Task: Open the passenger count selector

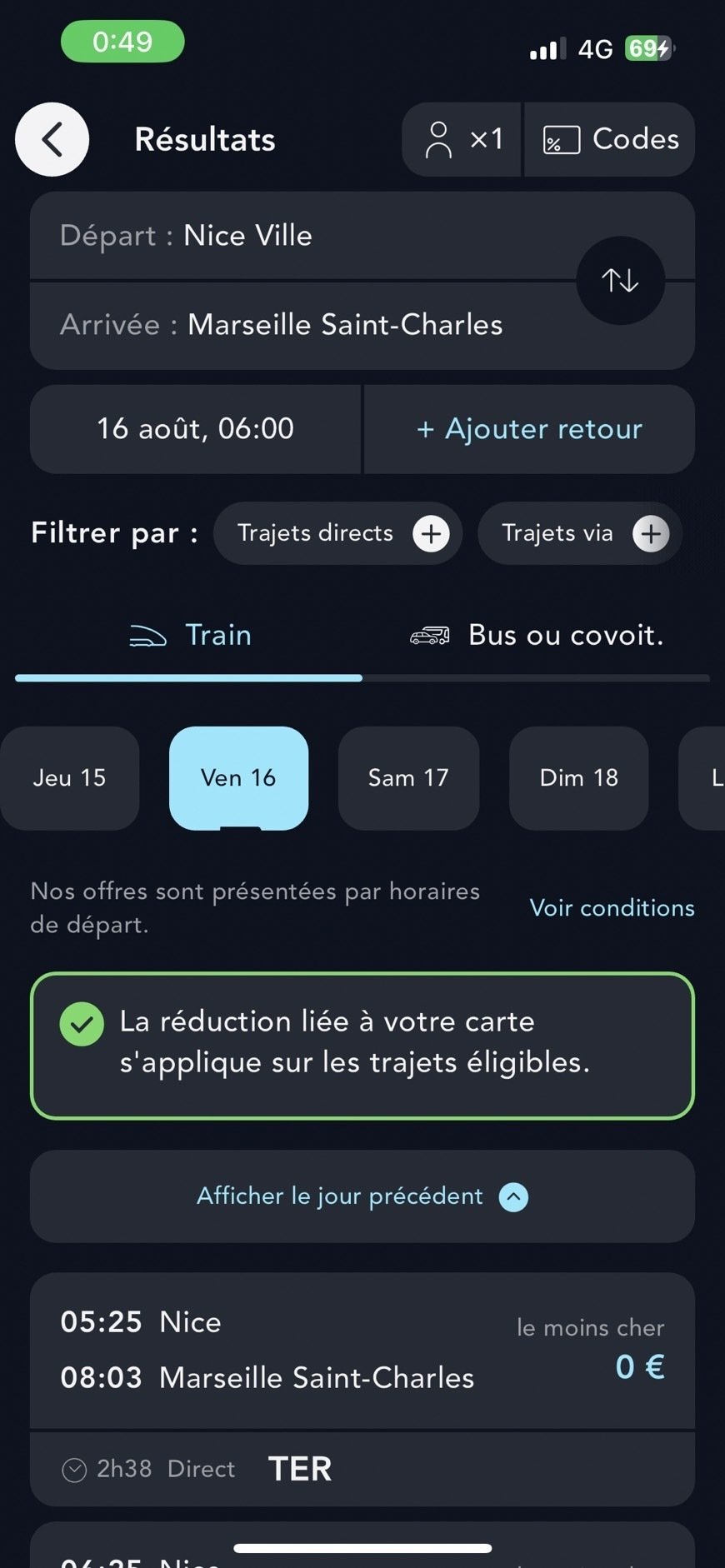Action: pos(462,139)
